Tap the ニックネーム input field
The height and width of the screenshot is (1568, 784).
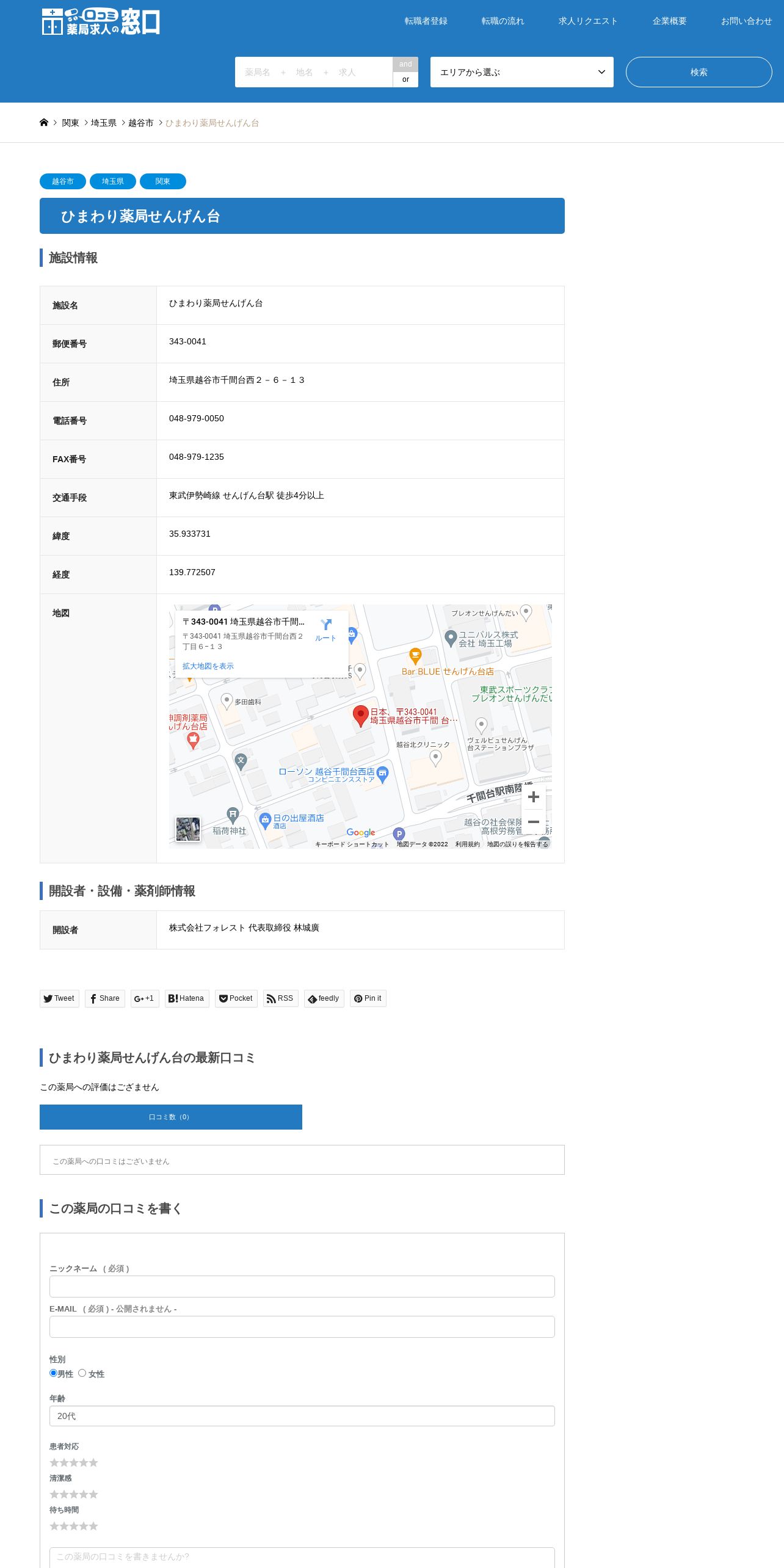302,1287
